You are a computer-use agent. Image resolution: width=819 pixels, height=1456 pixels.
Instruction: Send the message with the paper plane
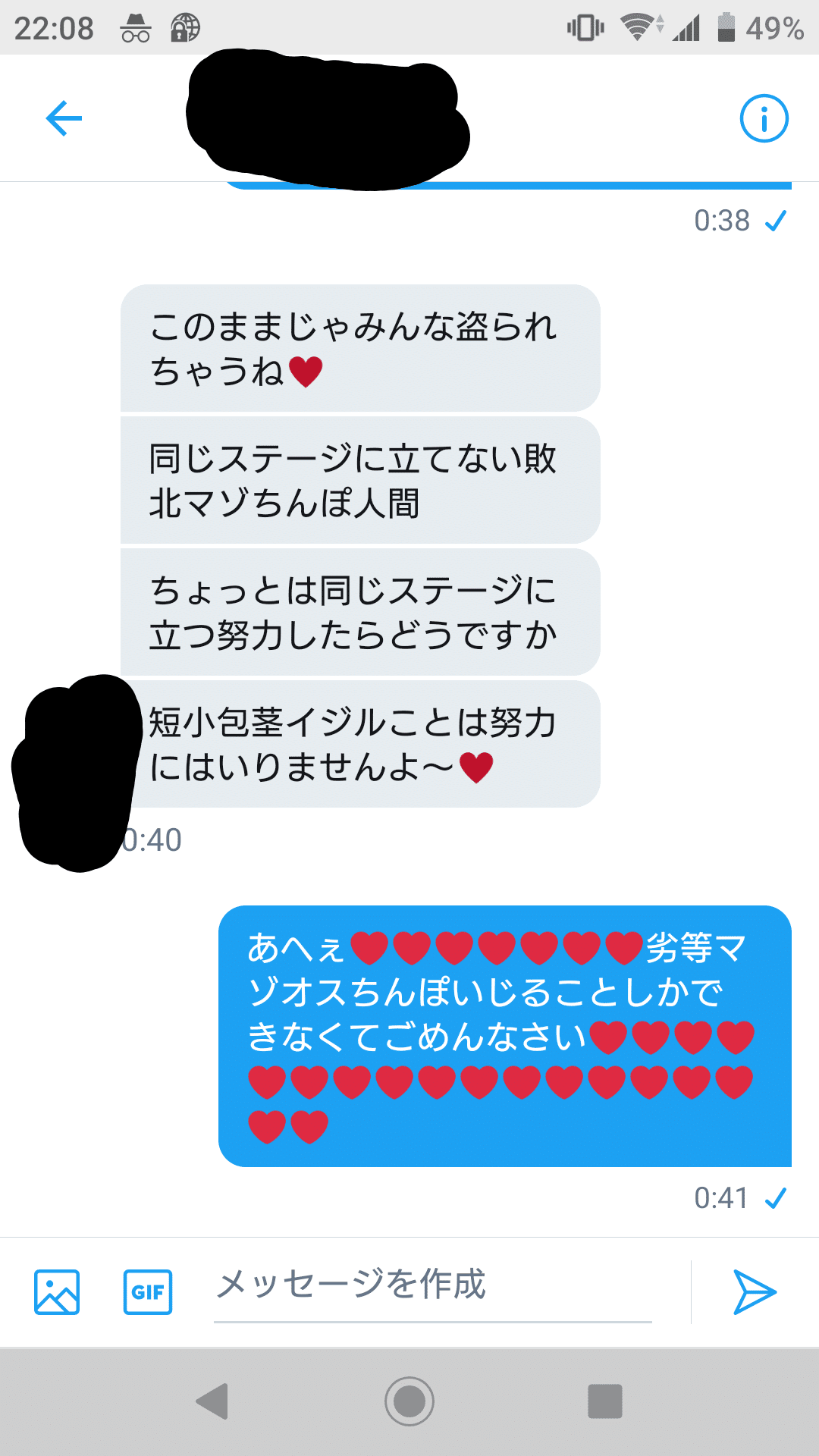point(754,1291)
